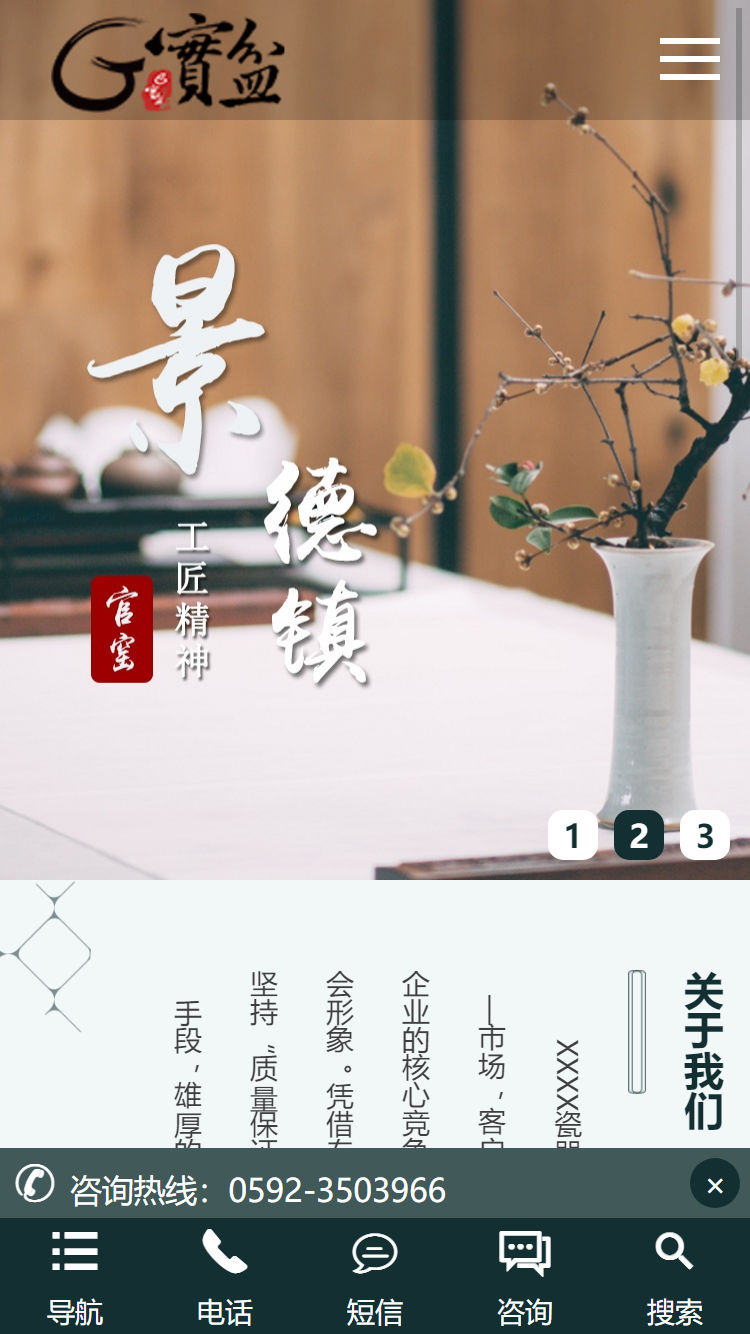This screenshot has height=1334, width=750.
Task: Go to banner slide 1
Action: coord(573,835)
